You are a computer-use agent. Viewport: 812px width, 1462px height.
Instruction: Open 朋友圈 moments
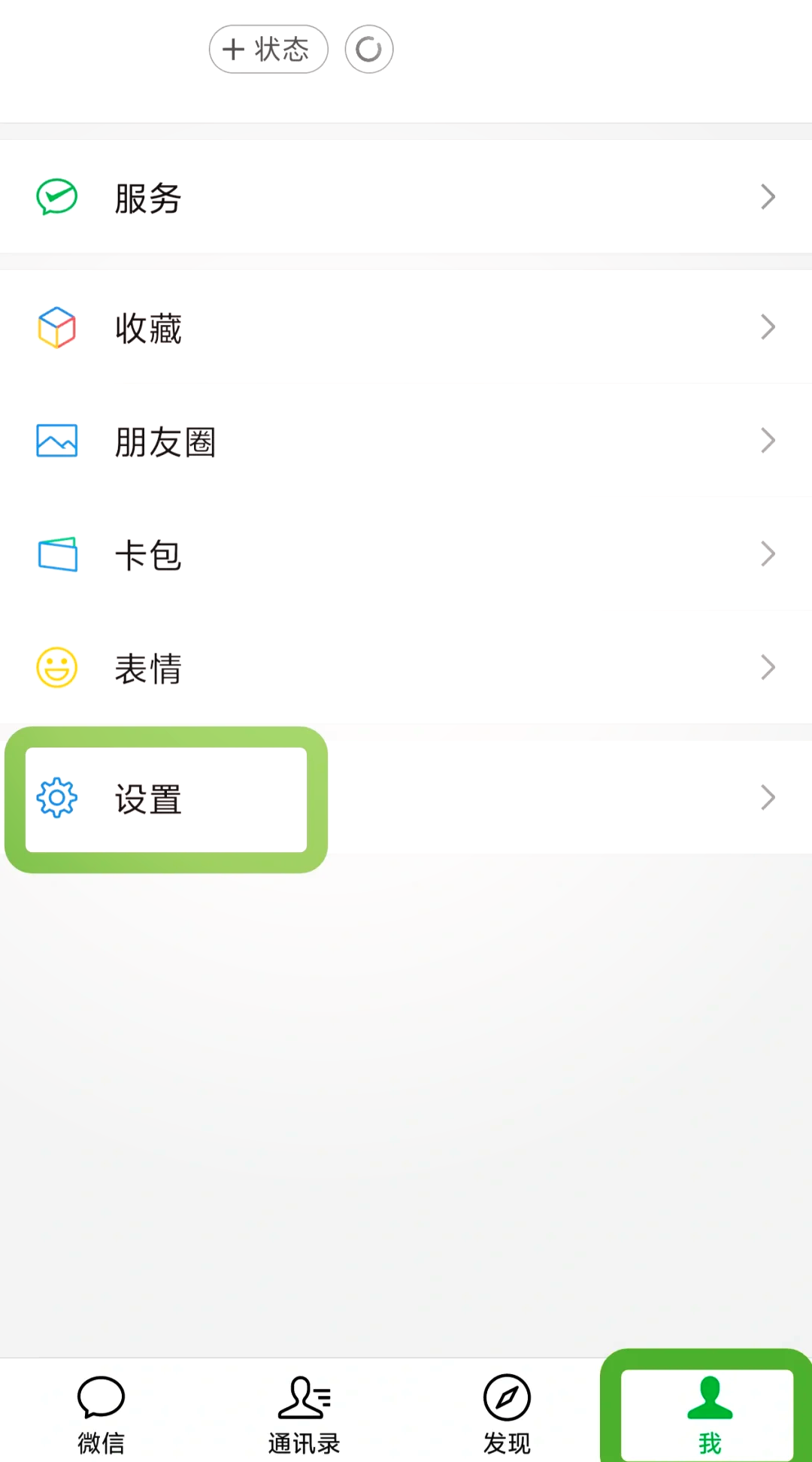[x=406, y=441]
